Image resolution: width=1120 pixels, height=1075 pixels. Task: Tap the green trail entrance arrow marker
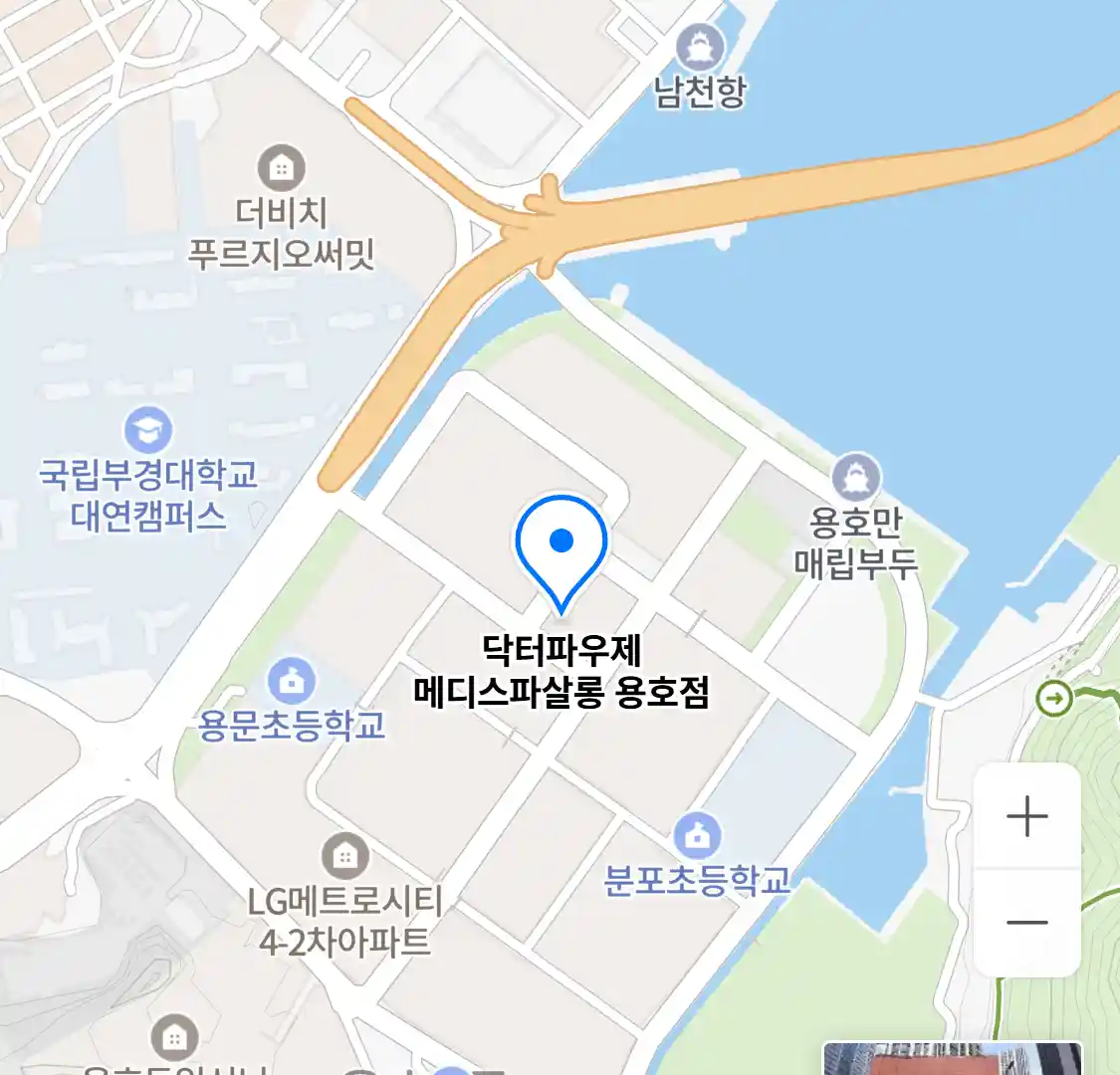pos(1054,698)
